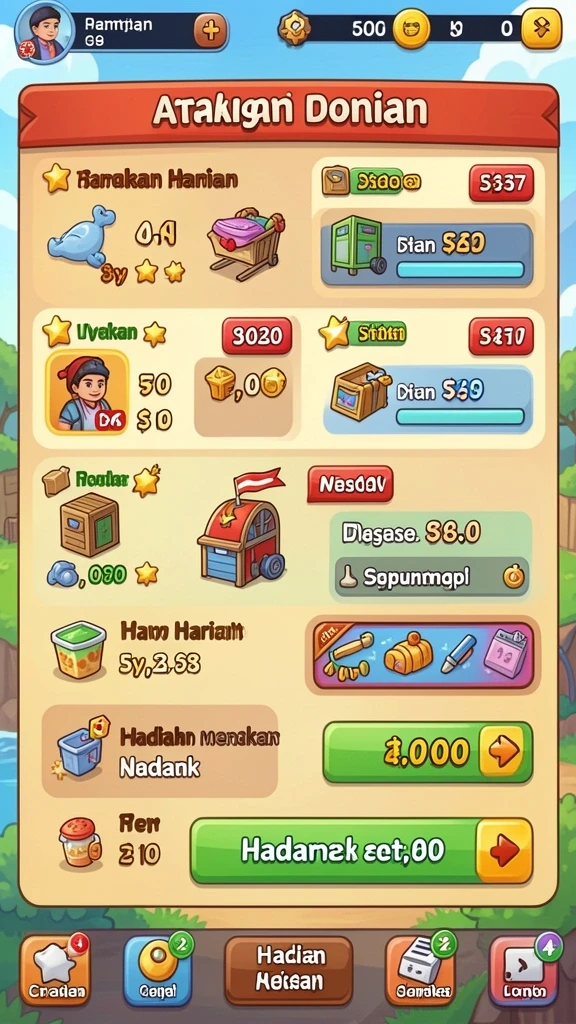
Task: Switch to the Cenal tab
Action: coord(157,972)
